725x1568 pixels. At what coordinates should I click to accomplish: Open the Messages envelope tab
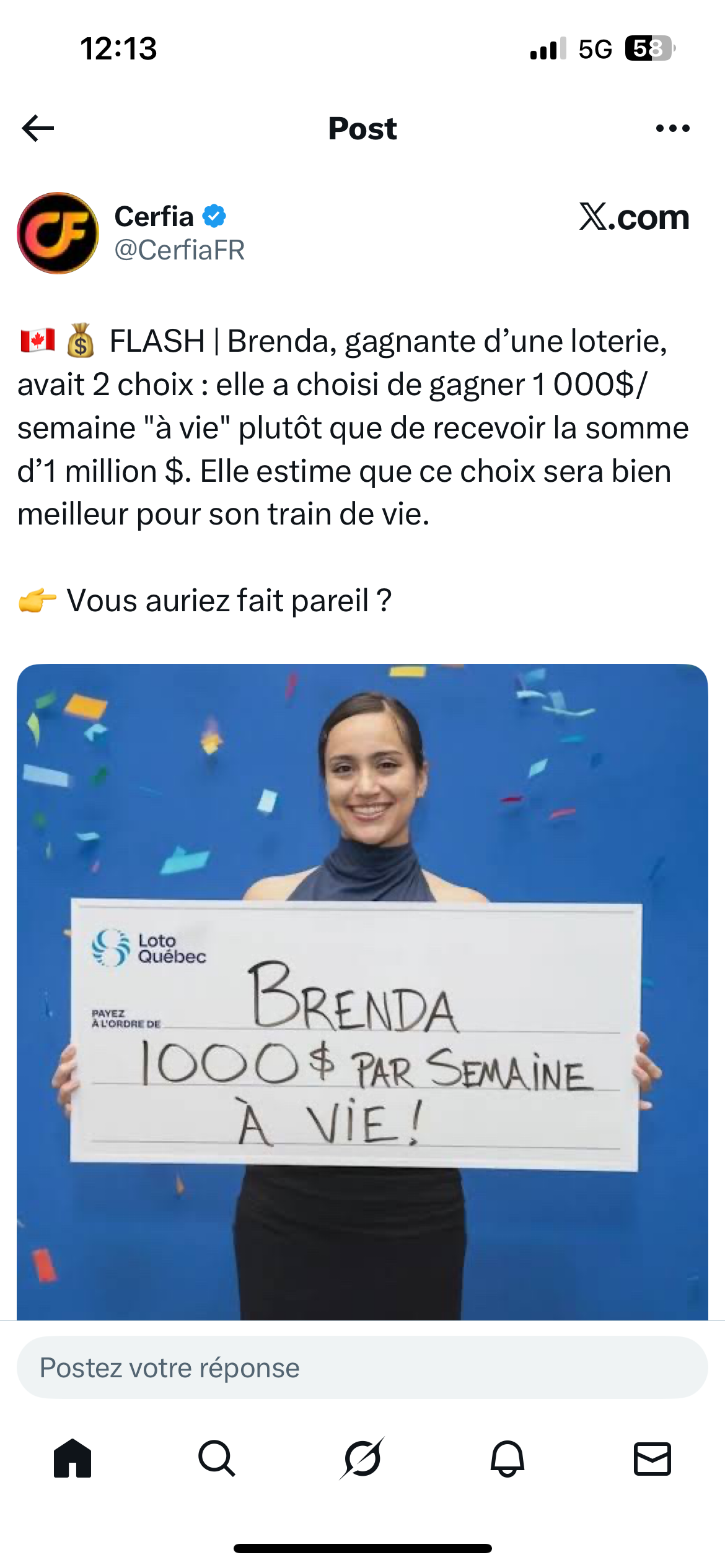652,1458
